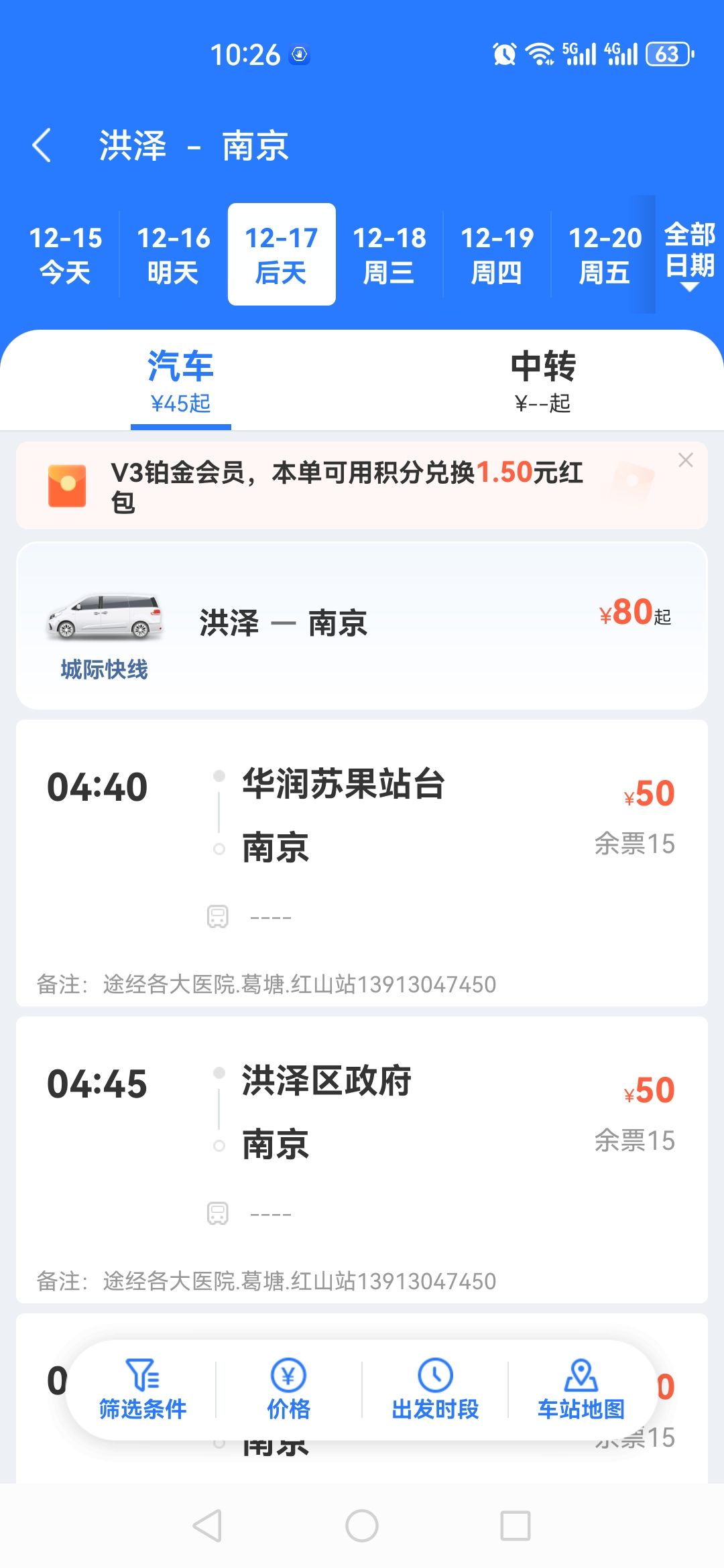The image size is (724, 1568).
Task: Select the 汽车 tab
Action: click(180, 381)
